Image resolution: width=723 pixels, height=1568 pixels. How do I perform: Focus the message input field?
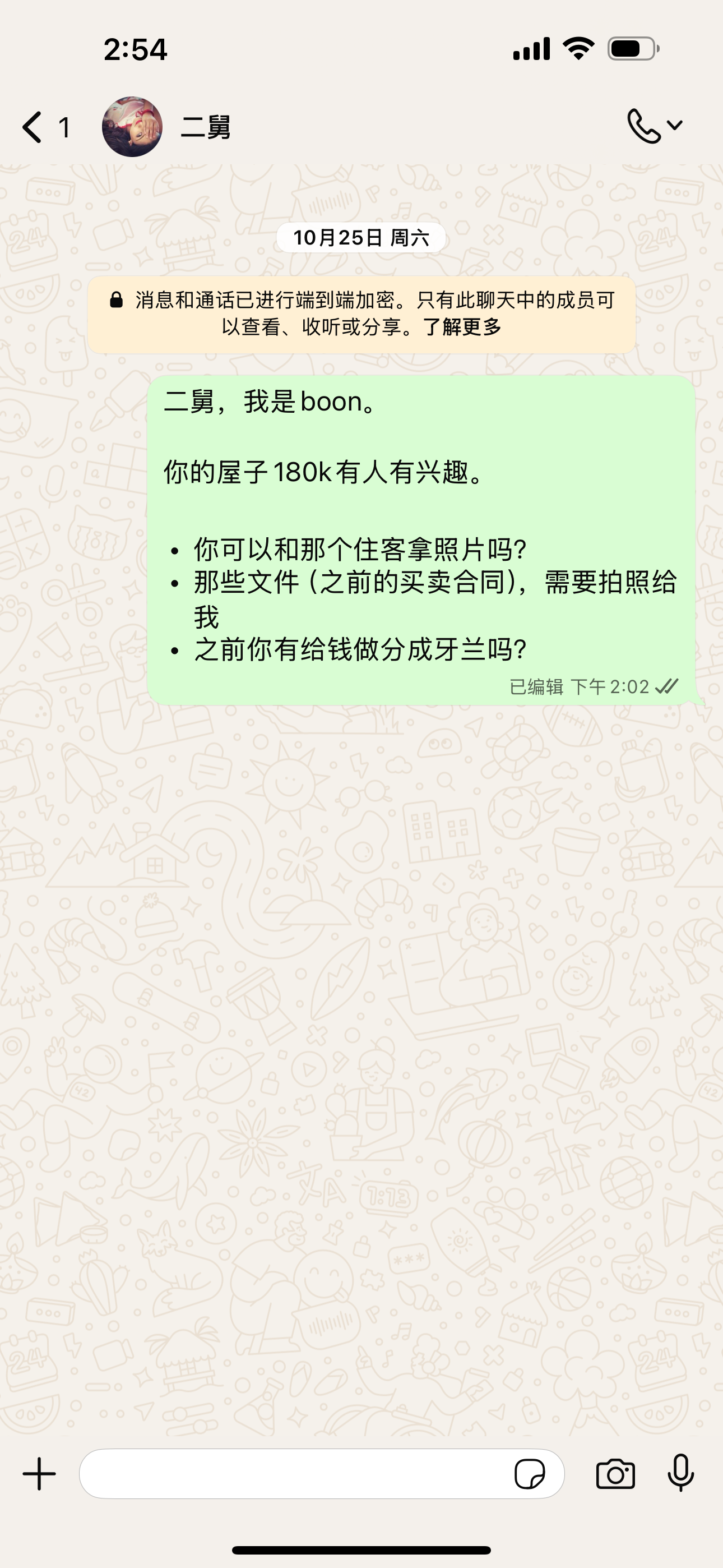click(x=292, y=1474)
